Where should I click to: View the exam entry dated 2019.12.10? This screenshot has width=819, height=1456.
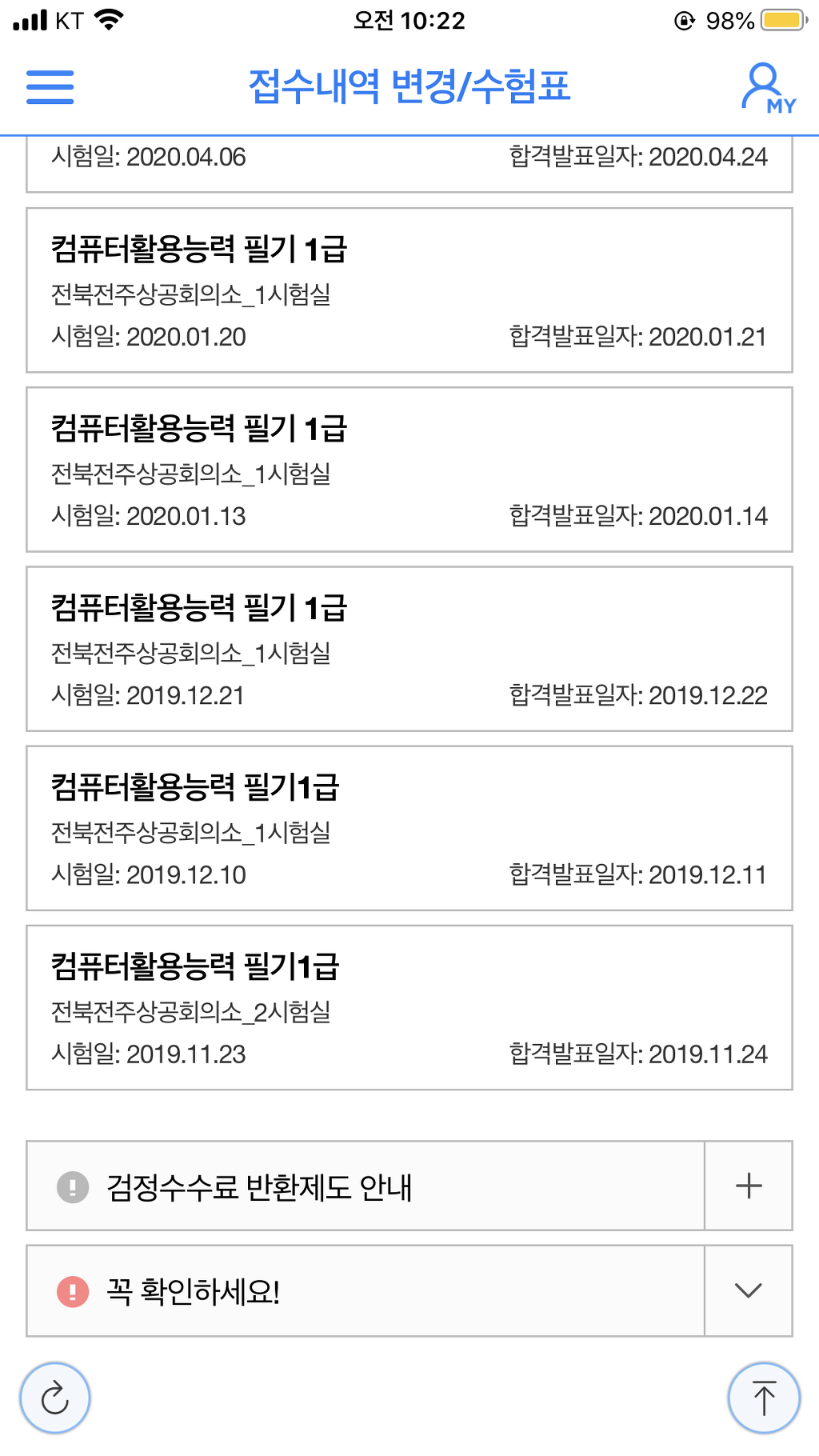pyautogui.click(x=409, y=828)
